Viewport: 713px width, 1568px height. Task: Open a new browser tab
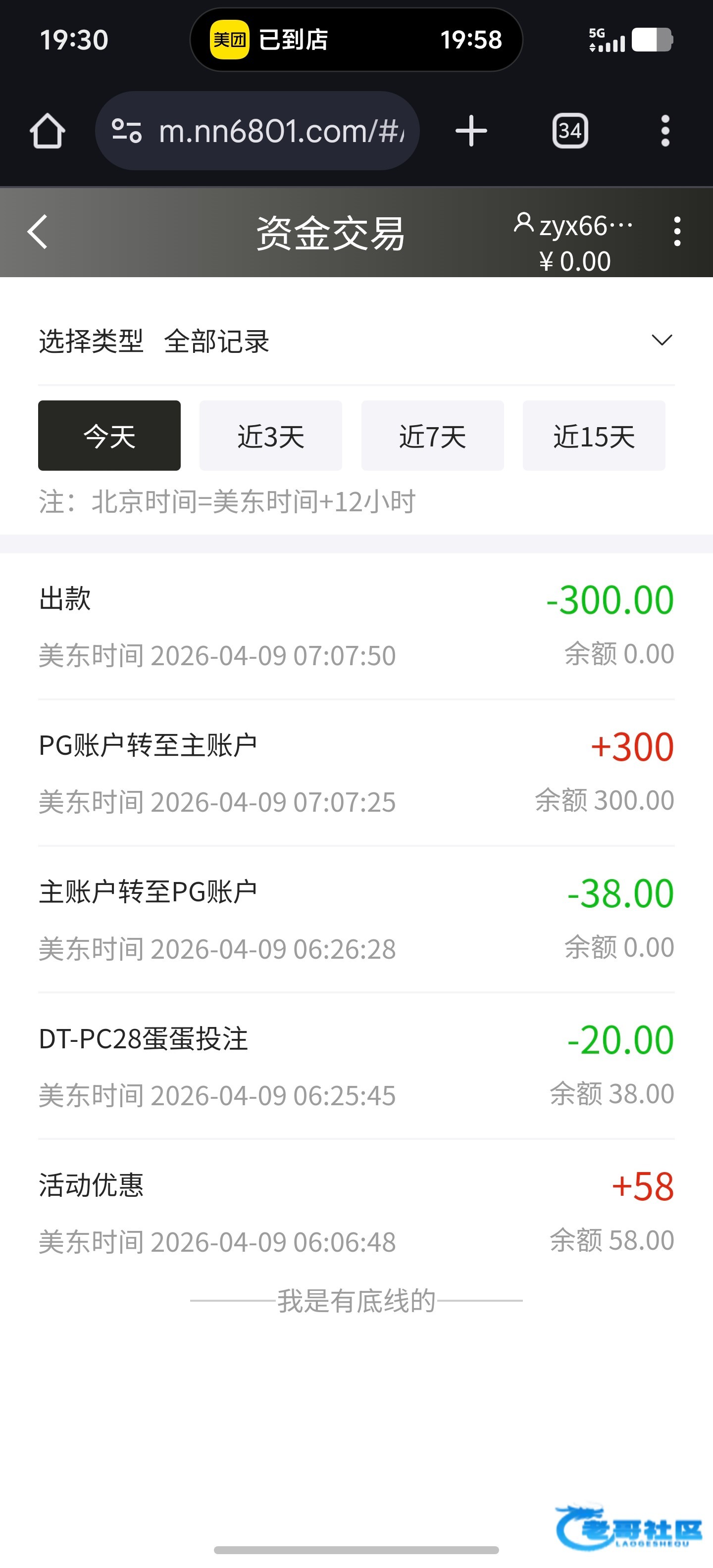click(x=471, y=131)
